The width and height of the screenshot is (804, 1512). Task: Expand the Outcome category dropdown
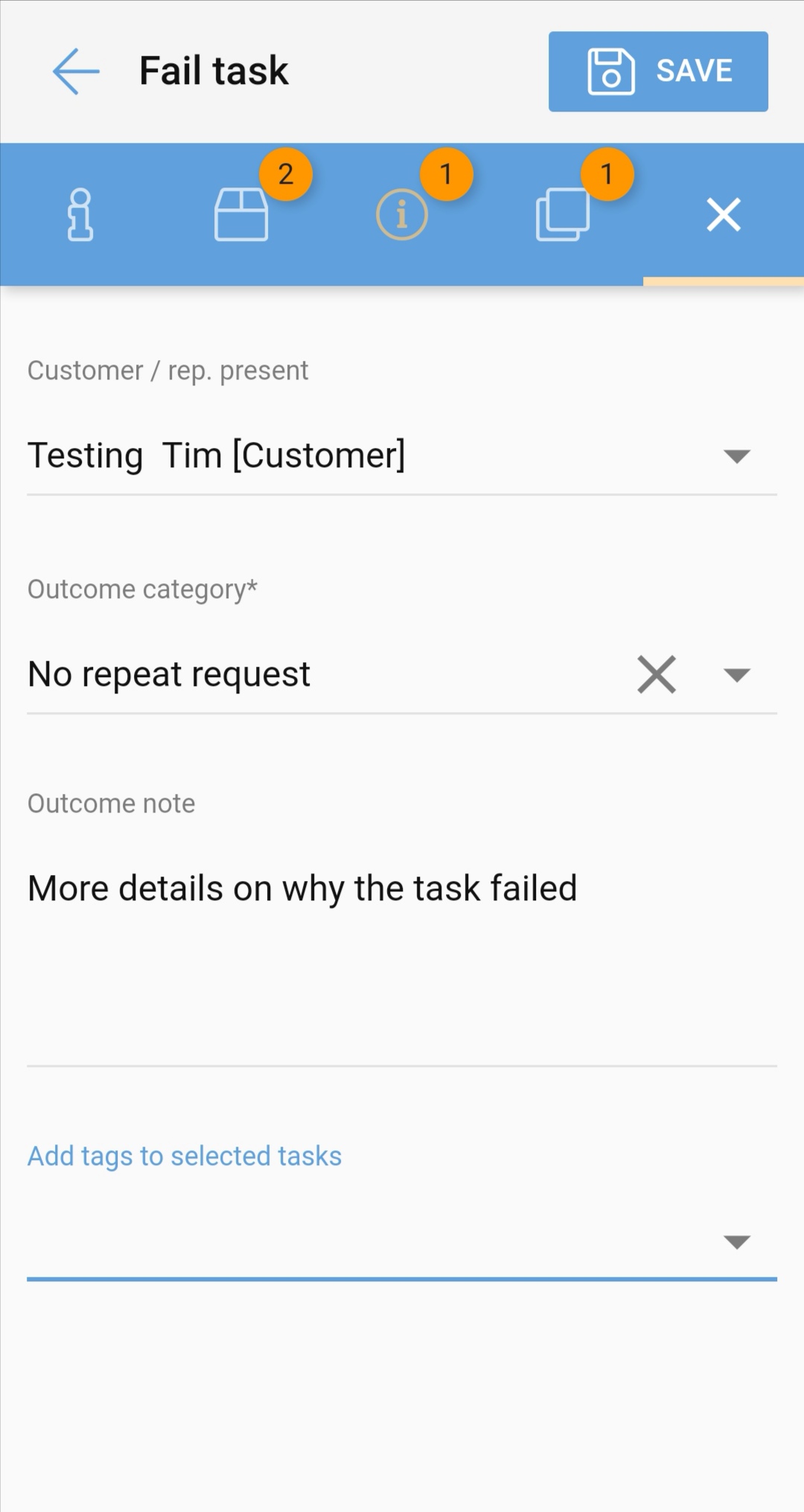(736, 675)
